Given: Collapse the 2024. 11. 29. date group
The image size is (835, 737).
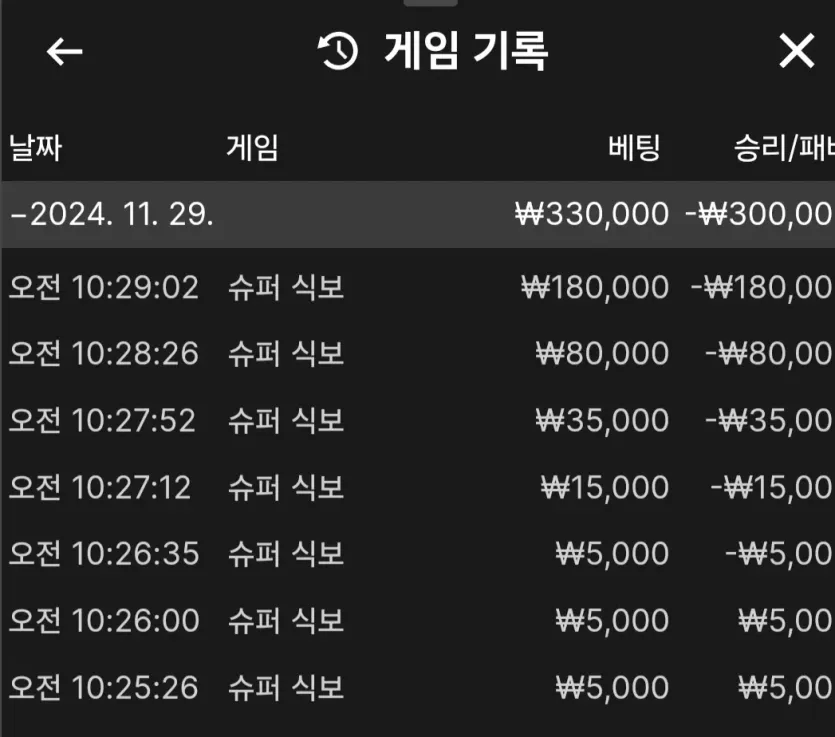Looking at the screenshot, I should (x=110, y=214).
